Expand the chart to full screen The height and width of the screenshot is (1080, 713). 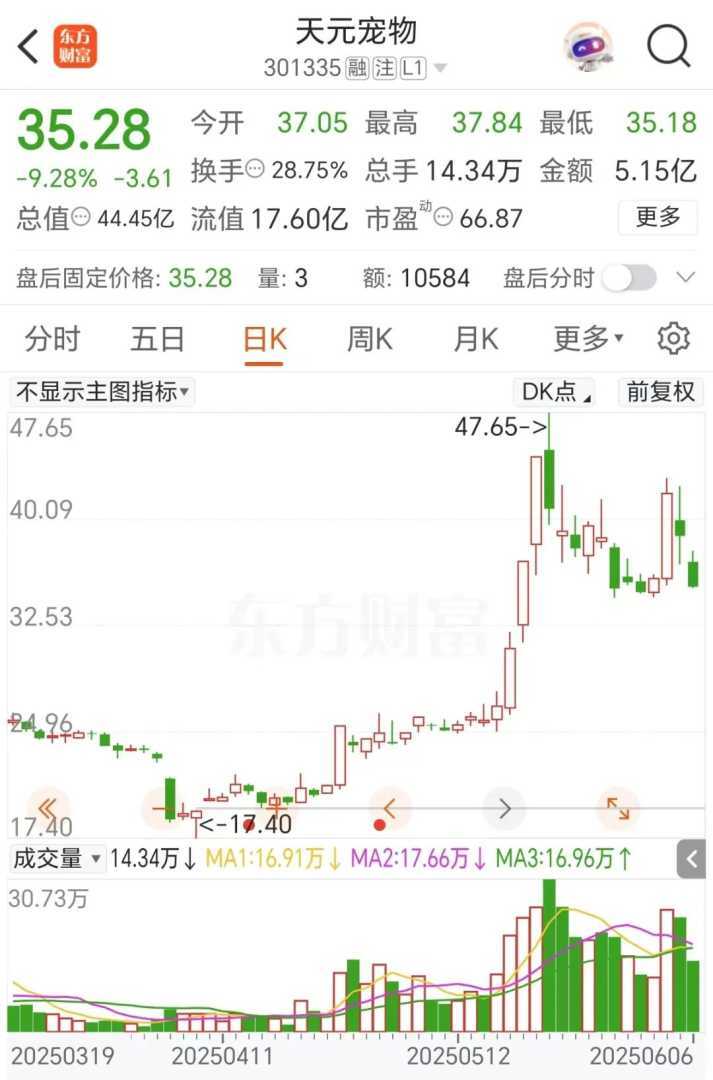[x=618, y=808]
